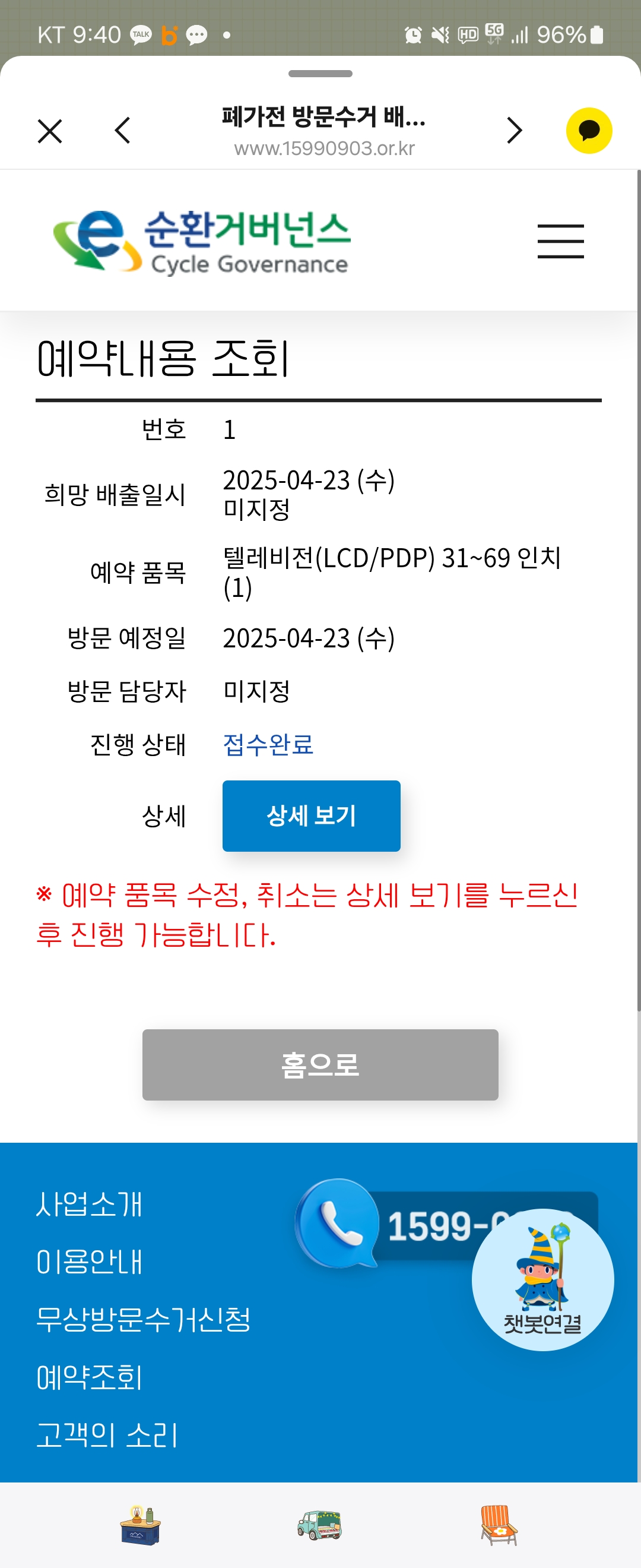
Task: Open 무상방문수거신청 footer link
Action: pos(143,1320)
